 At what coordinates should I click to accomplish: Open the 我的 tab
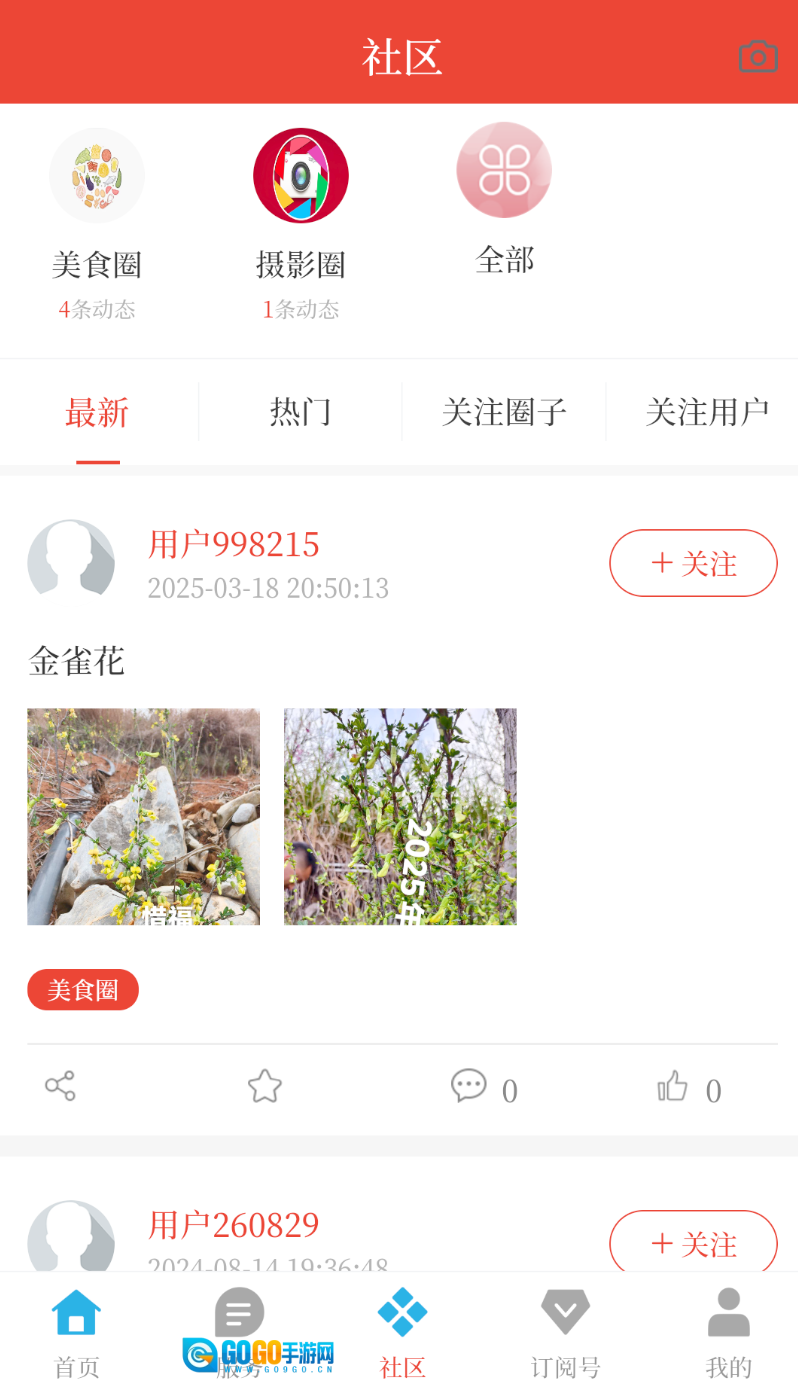tap(728, 1332)
